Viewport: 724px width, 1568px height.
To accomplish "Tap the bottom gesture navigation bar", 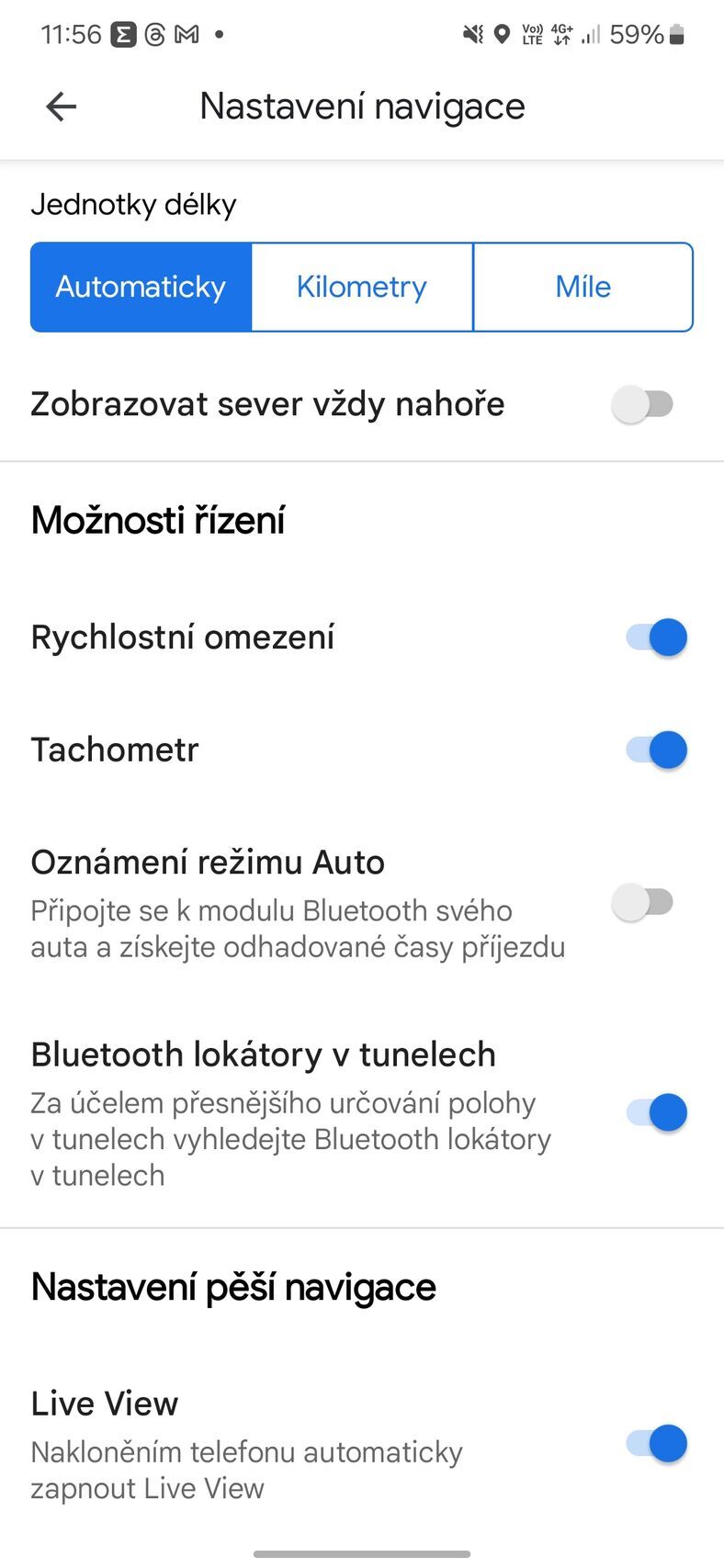I will (x=362, y=1554).
